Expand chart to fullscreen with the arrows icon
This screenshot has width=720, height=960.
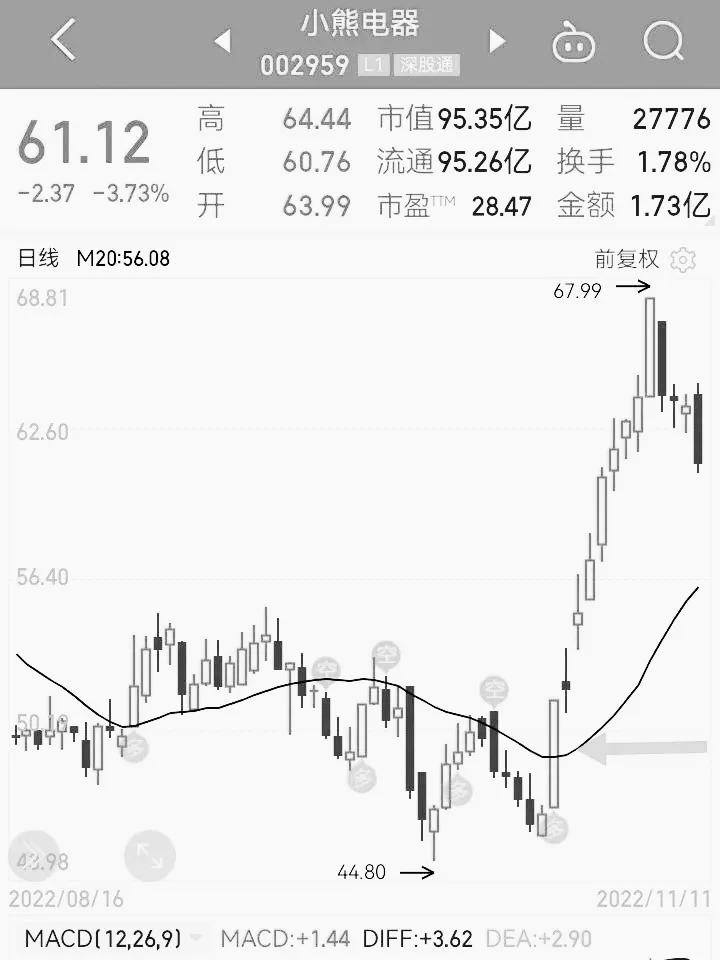click(150, 855)
